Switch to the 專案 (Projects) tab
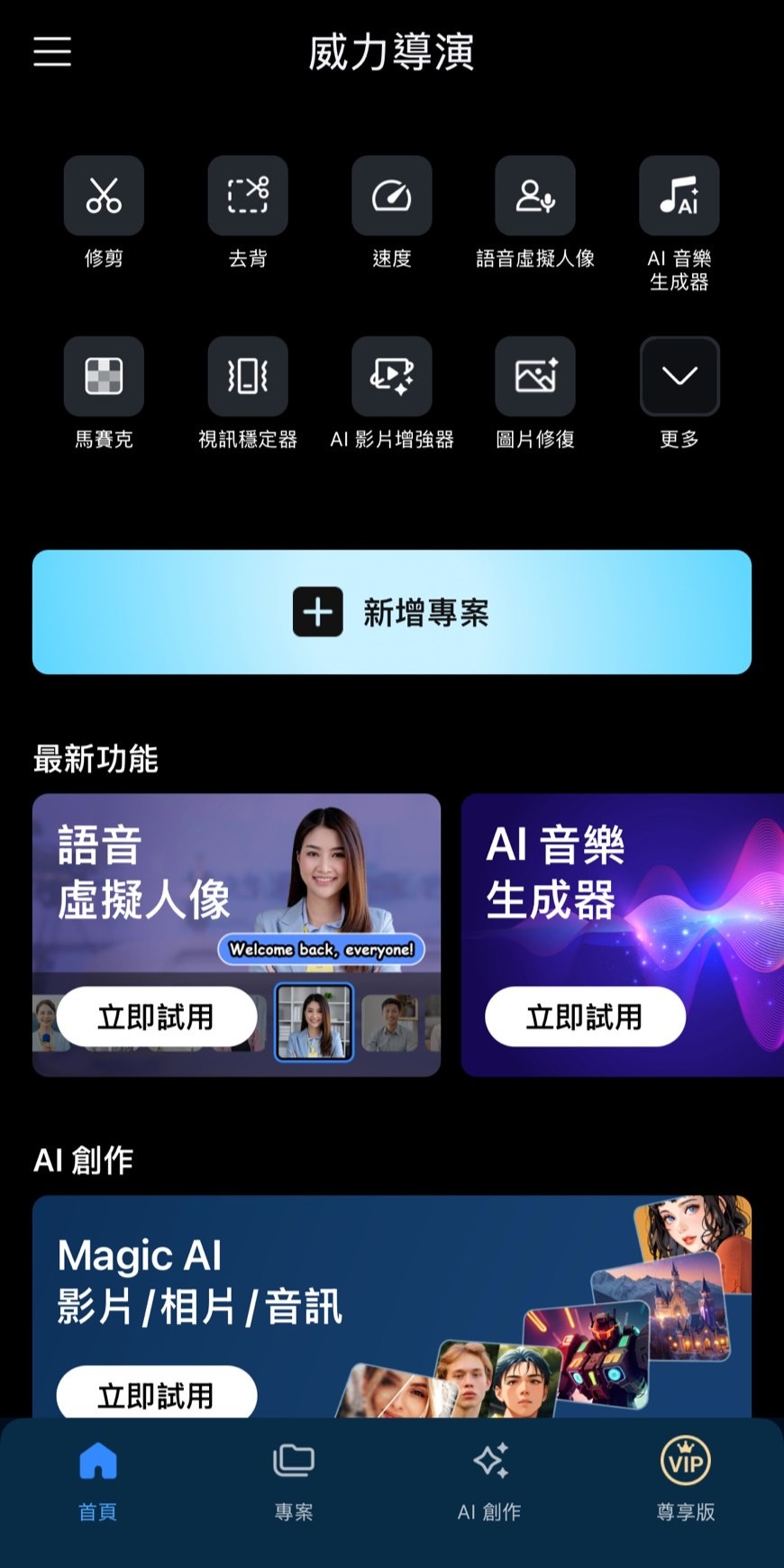The width and height of the screenshot is (784, 1568). pos(292,1478)
